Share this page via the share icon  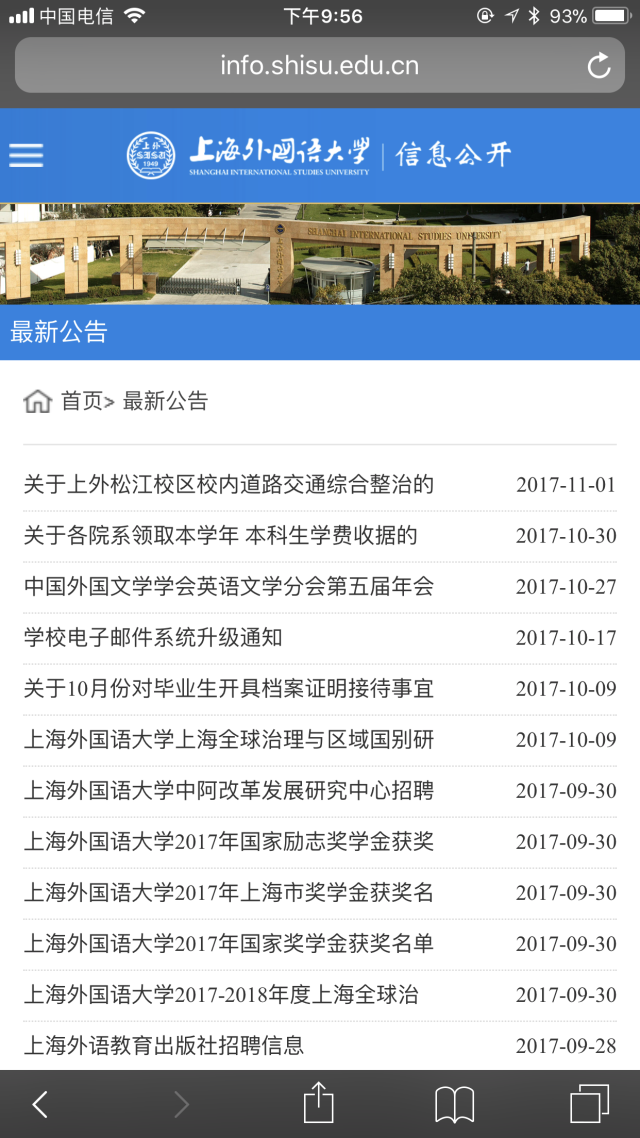318,1104
